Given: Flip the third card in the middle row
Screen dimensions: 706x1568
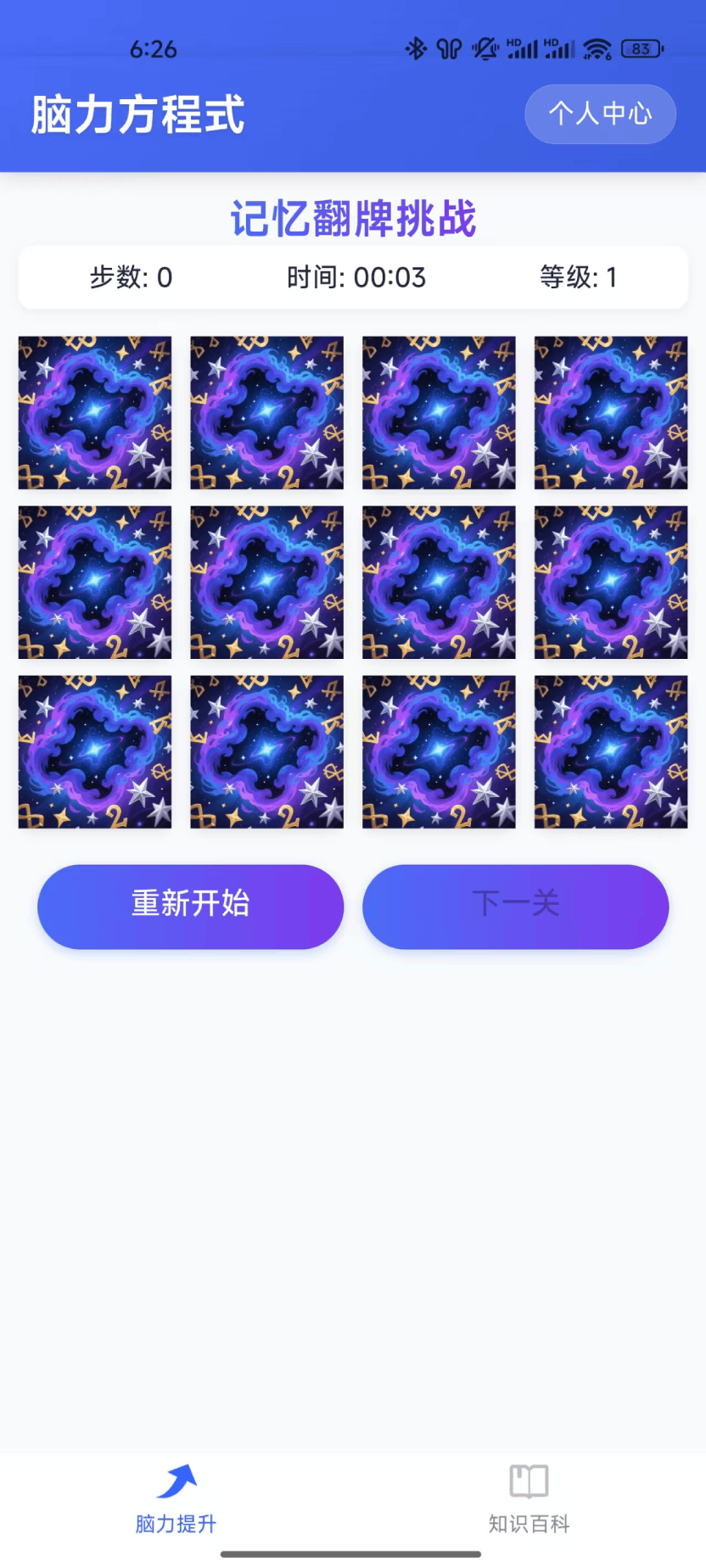Looking at the screenshot, I should (x=438, y=583).
